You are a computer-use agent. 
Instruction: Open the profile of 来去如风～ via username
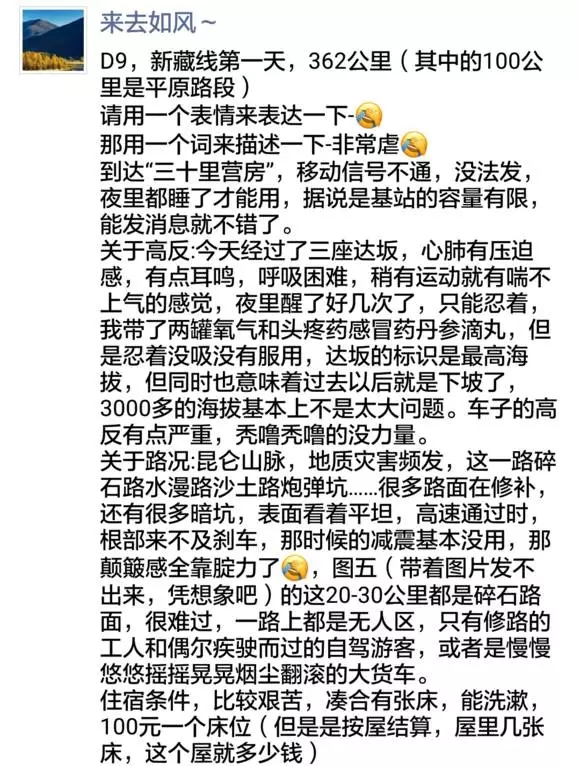[157, 22]
